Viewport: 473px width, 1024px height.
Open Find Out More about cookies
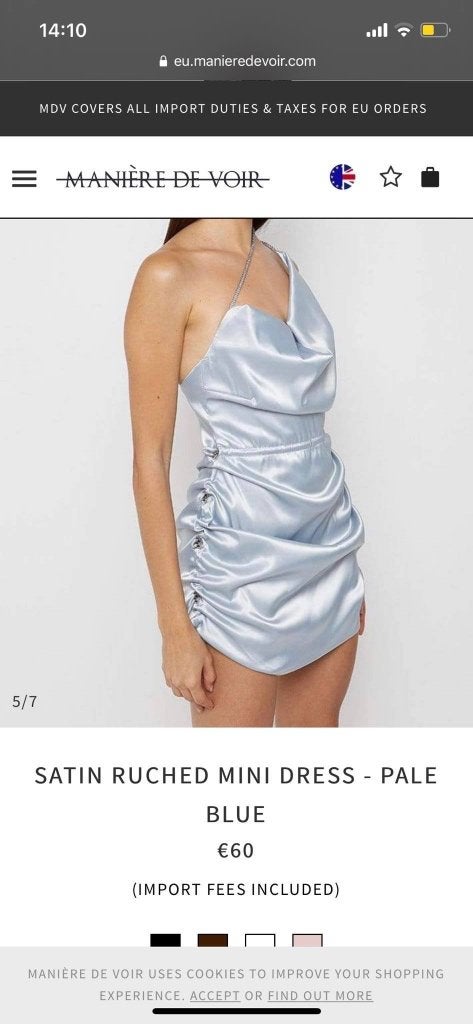320,996
